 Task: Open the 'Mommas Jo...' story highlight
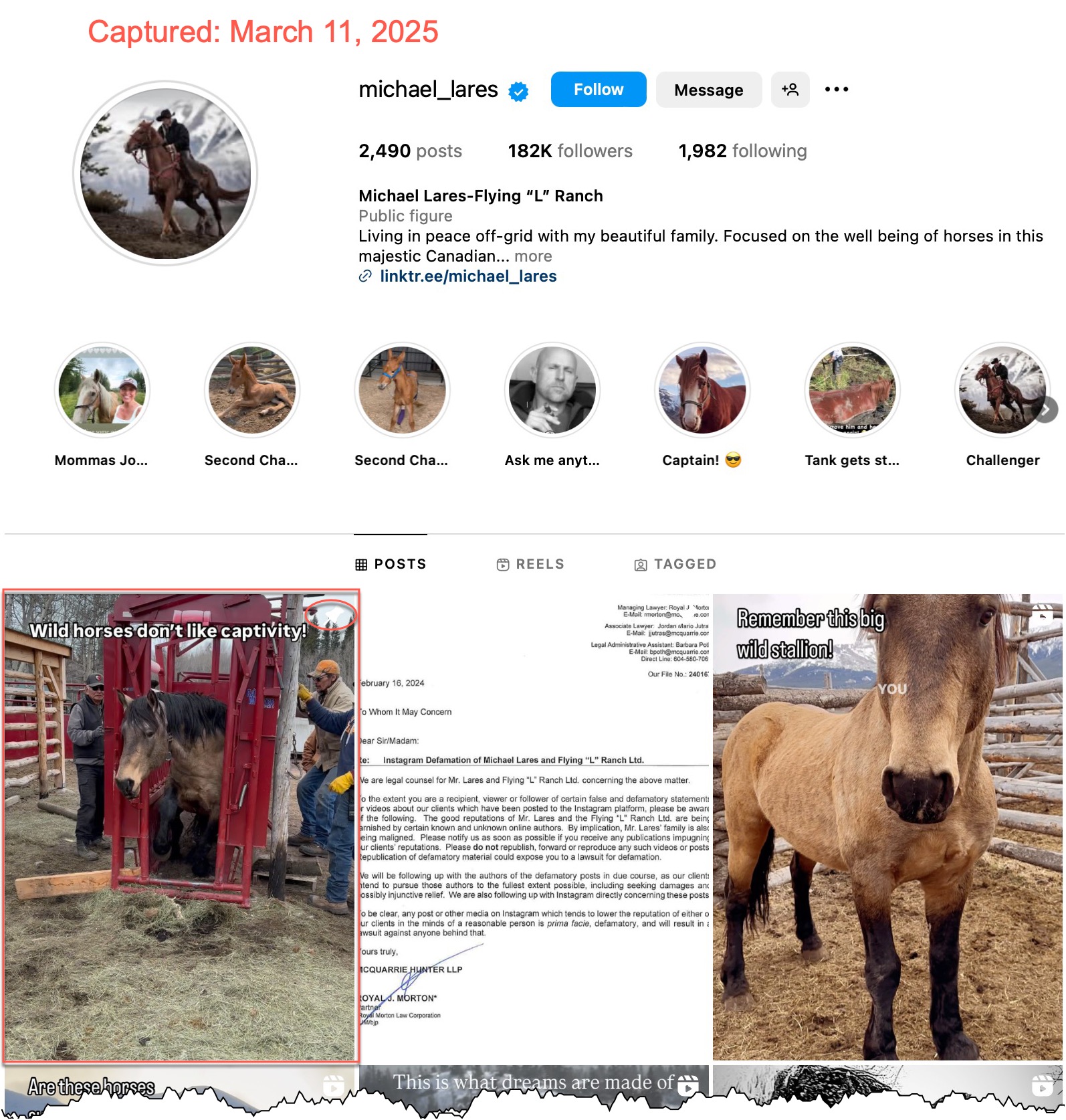click(x=102, y=391)
